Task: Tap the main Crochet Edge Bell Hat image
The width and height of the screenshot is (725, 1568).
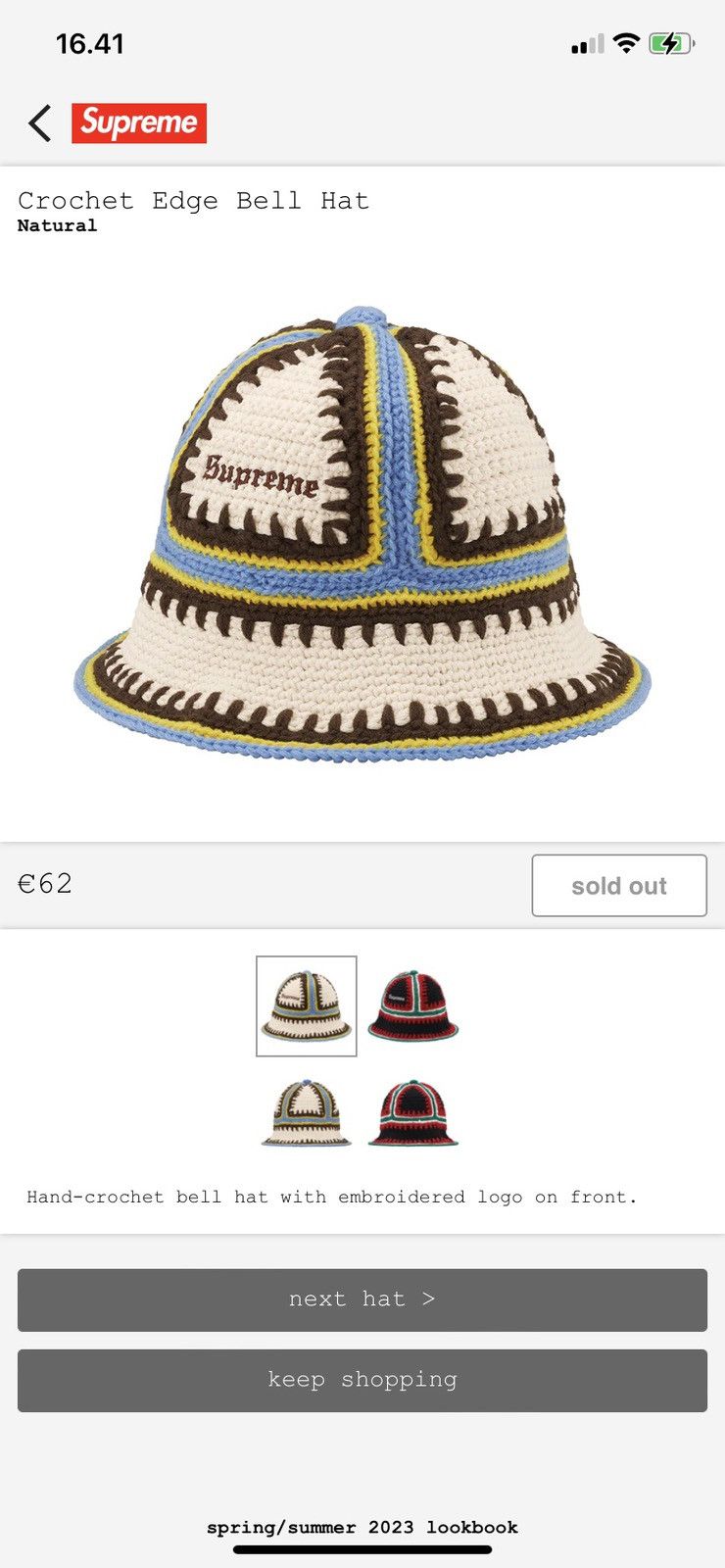Action: 362,534
